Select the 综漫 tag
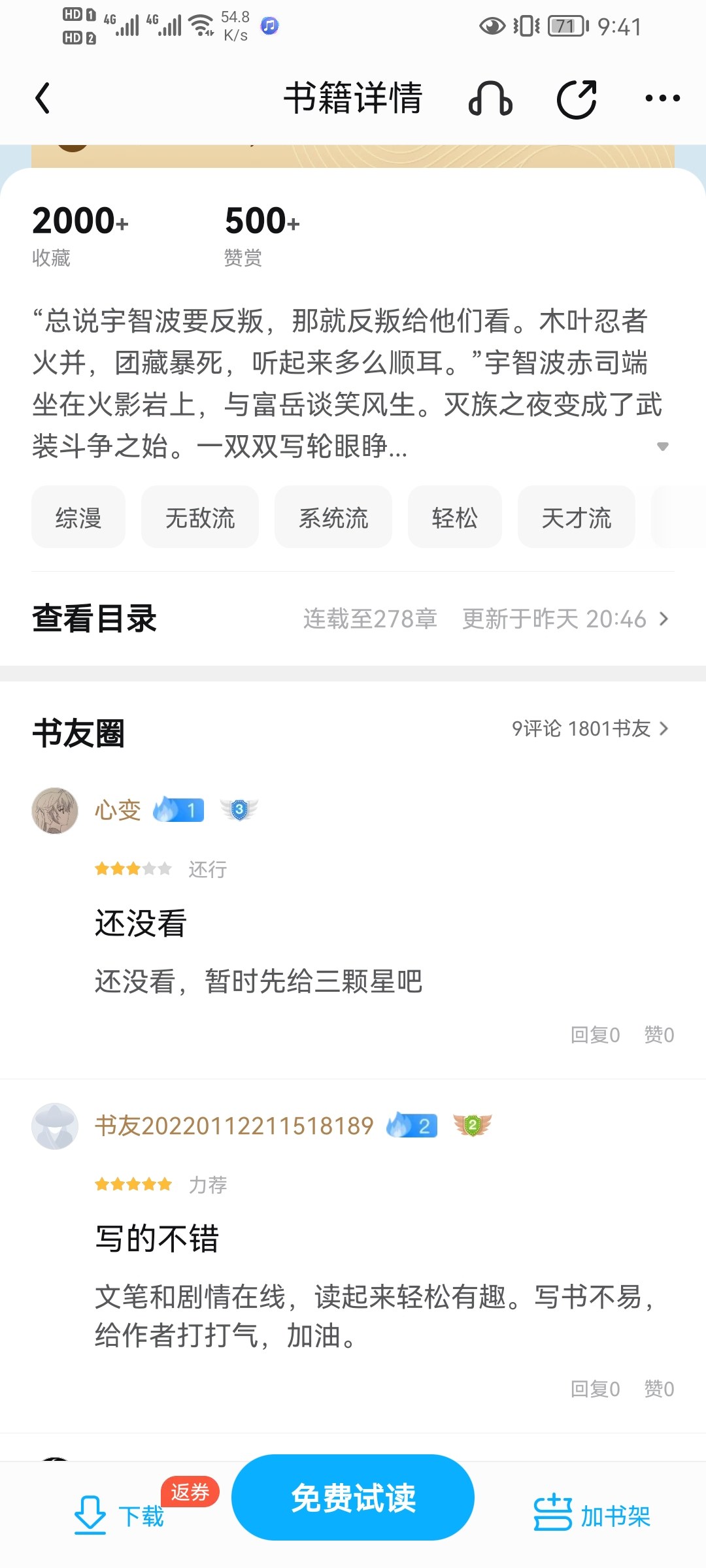This screenshot has height=1568, width=706. point(78,517)
